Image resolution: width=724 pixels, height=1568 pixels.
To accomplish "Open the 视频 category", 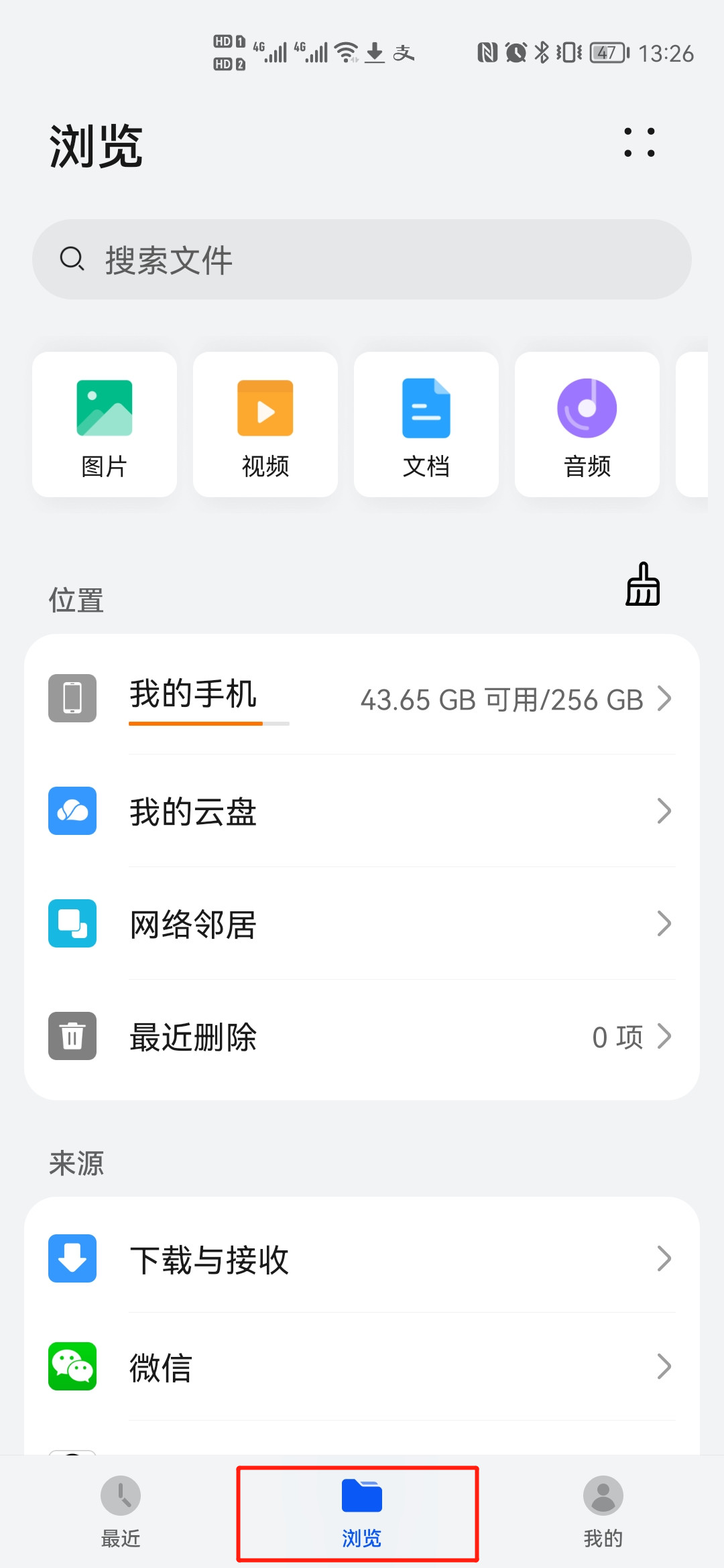I will click(x=265, y=424).
